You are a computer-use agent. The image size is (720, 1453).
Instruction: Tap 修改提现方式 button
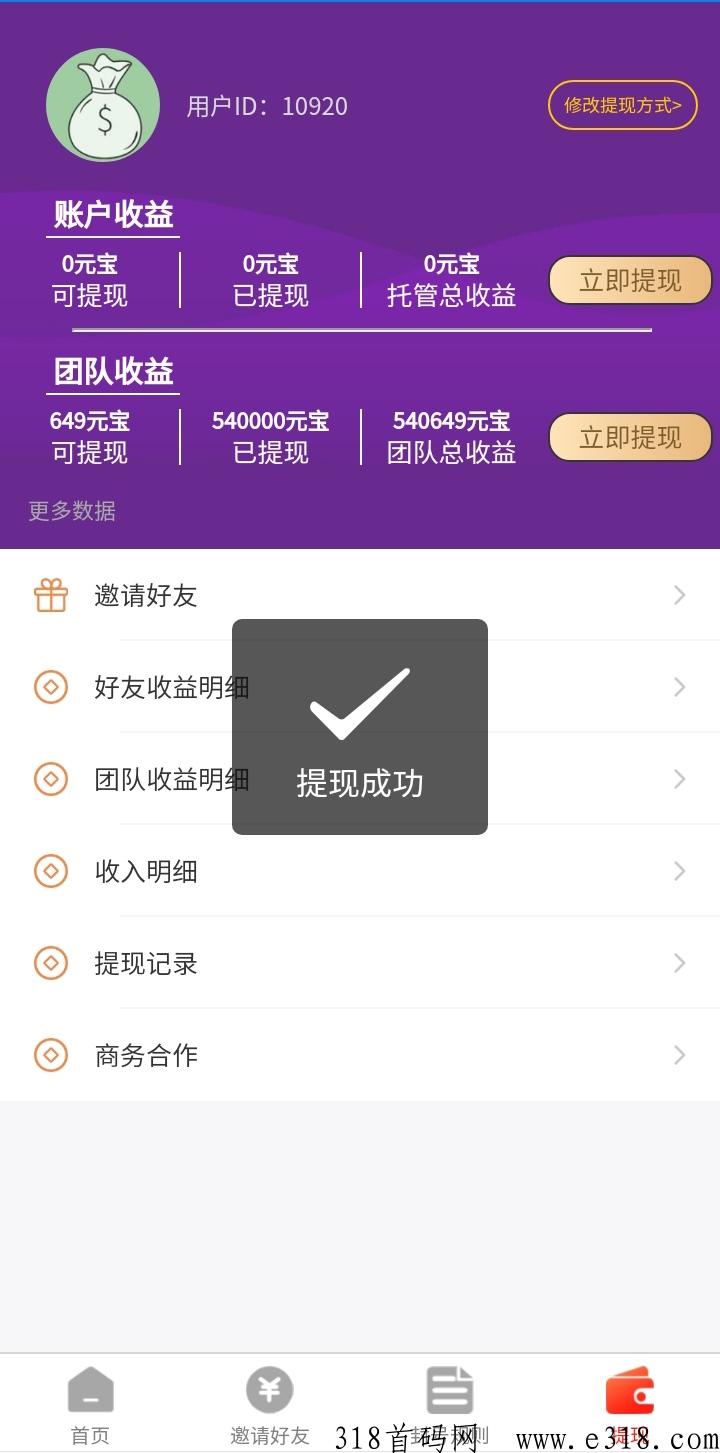pyautogui.click(x=622, y=105)
